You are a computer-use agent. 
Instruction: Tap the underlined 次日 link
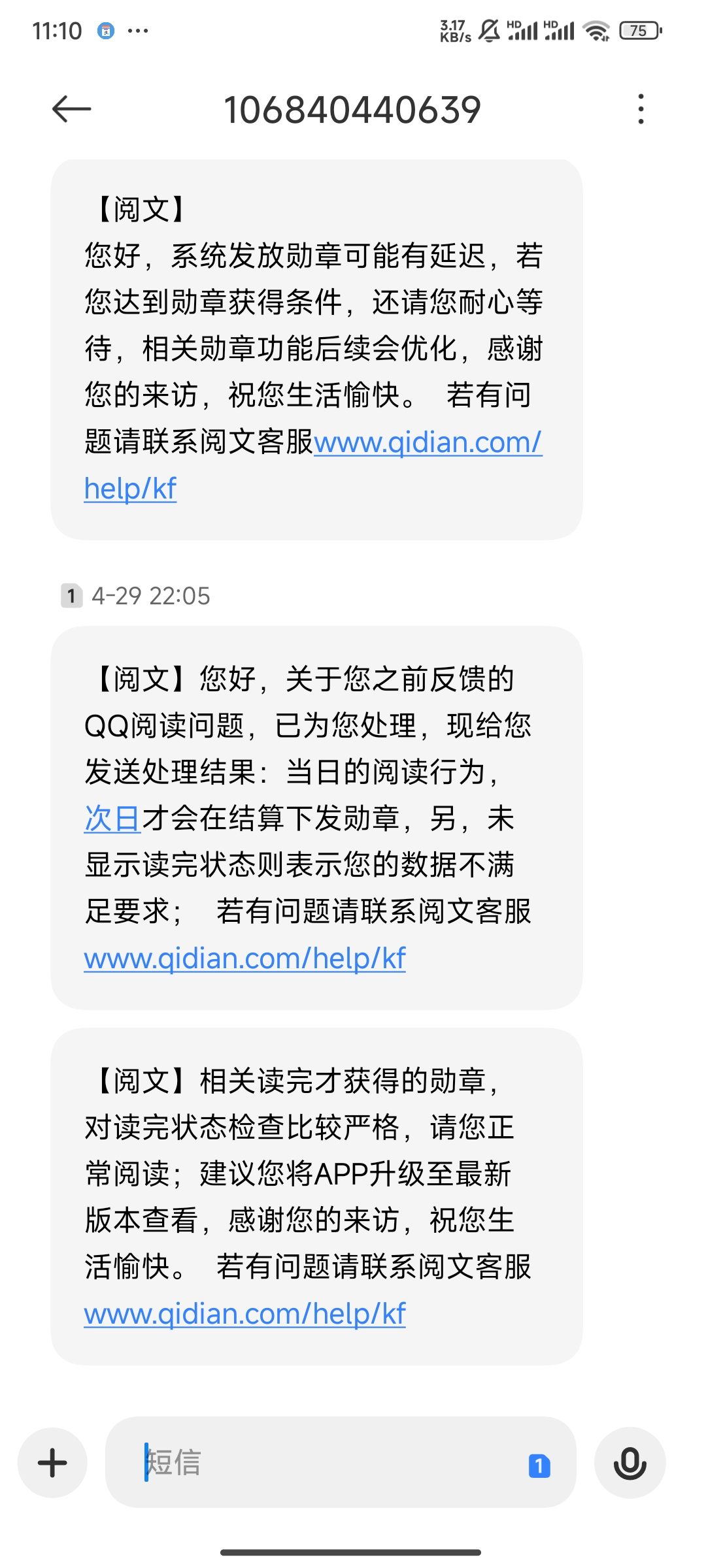click(112, 819)
